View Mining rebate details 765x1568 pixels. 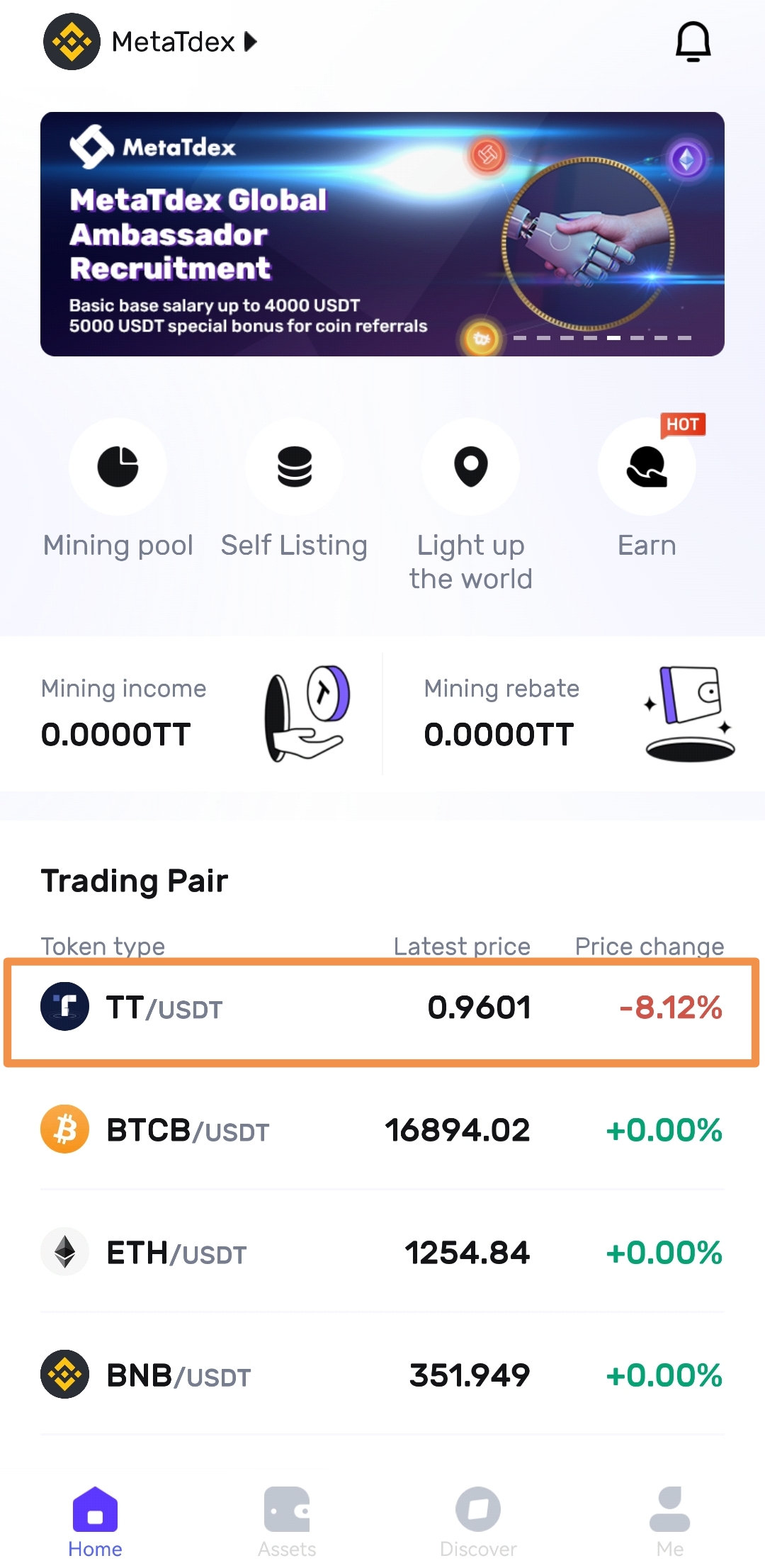(x=577, y=714)
